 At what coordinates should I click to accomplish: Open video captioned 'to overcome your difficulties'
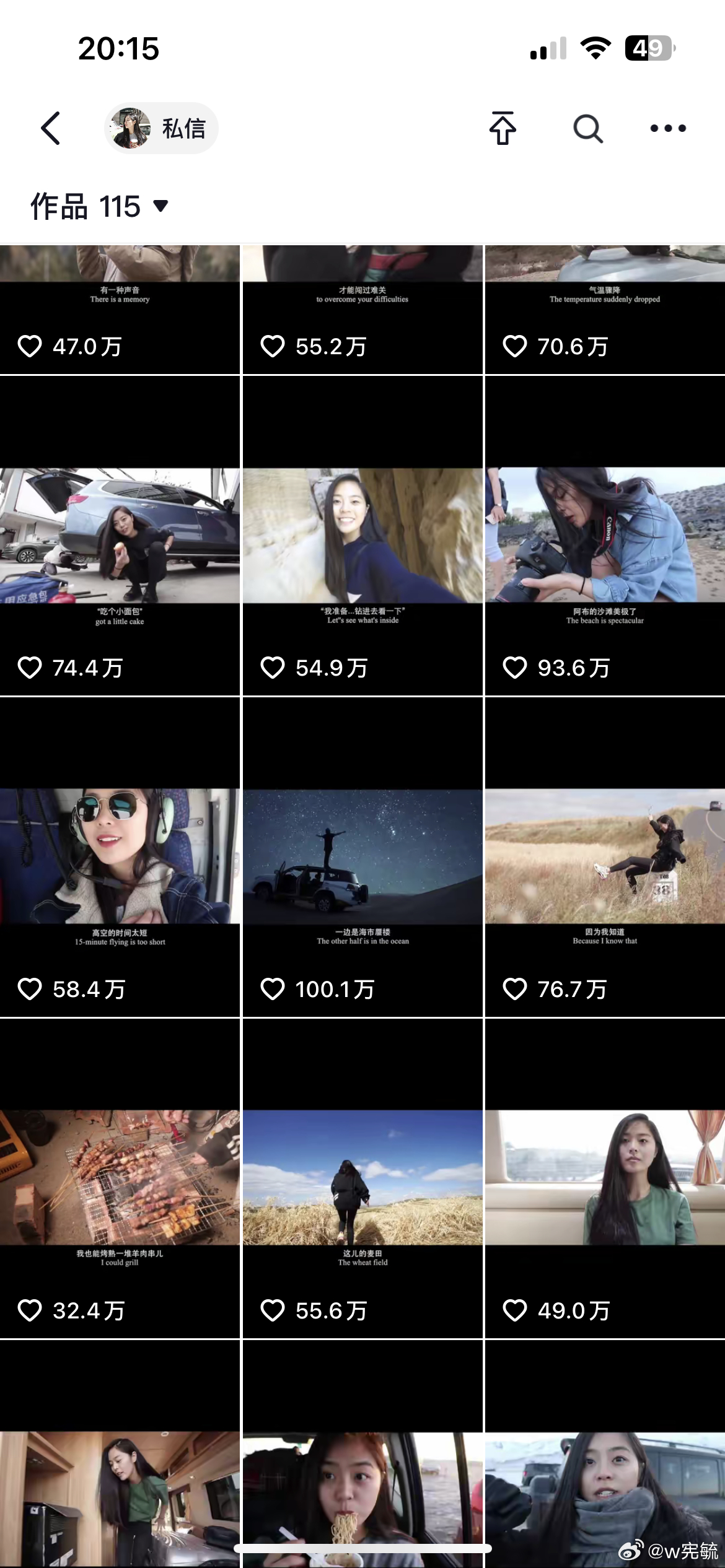(362, 310)
